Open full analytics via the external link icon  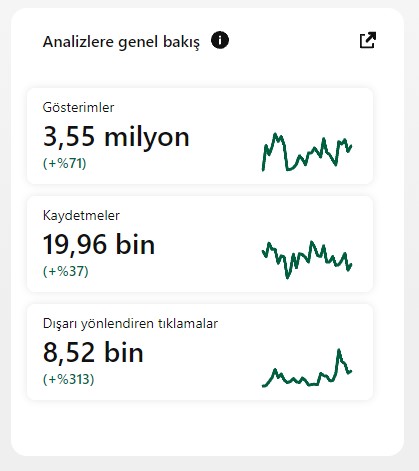point(368,40)
